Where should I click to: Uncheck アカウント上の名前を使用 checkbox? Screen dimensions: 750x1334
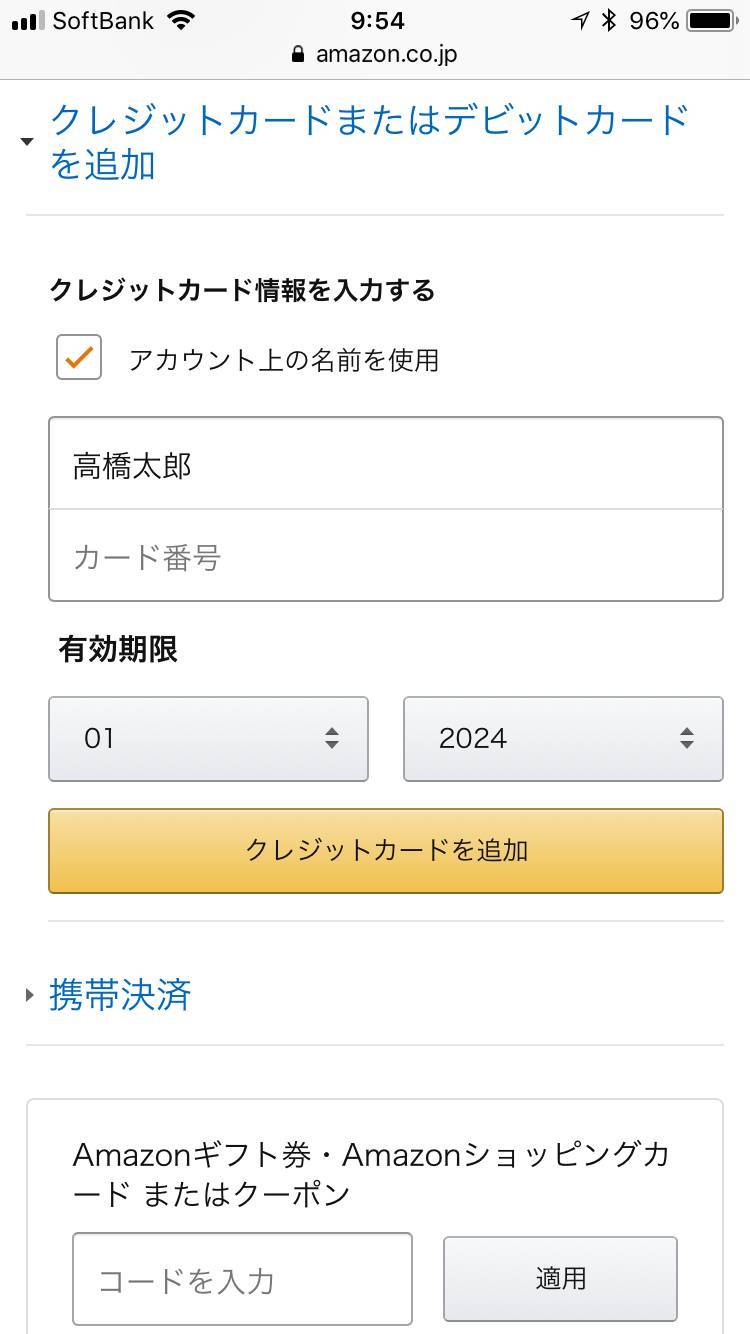pyautogui.click(x=79, y=357)
